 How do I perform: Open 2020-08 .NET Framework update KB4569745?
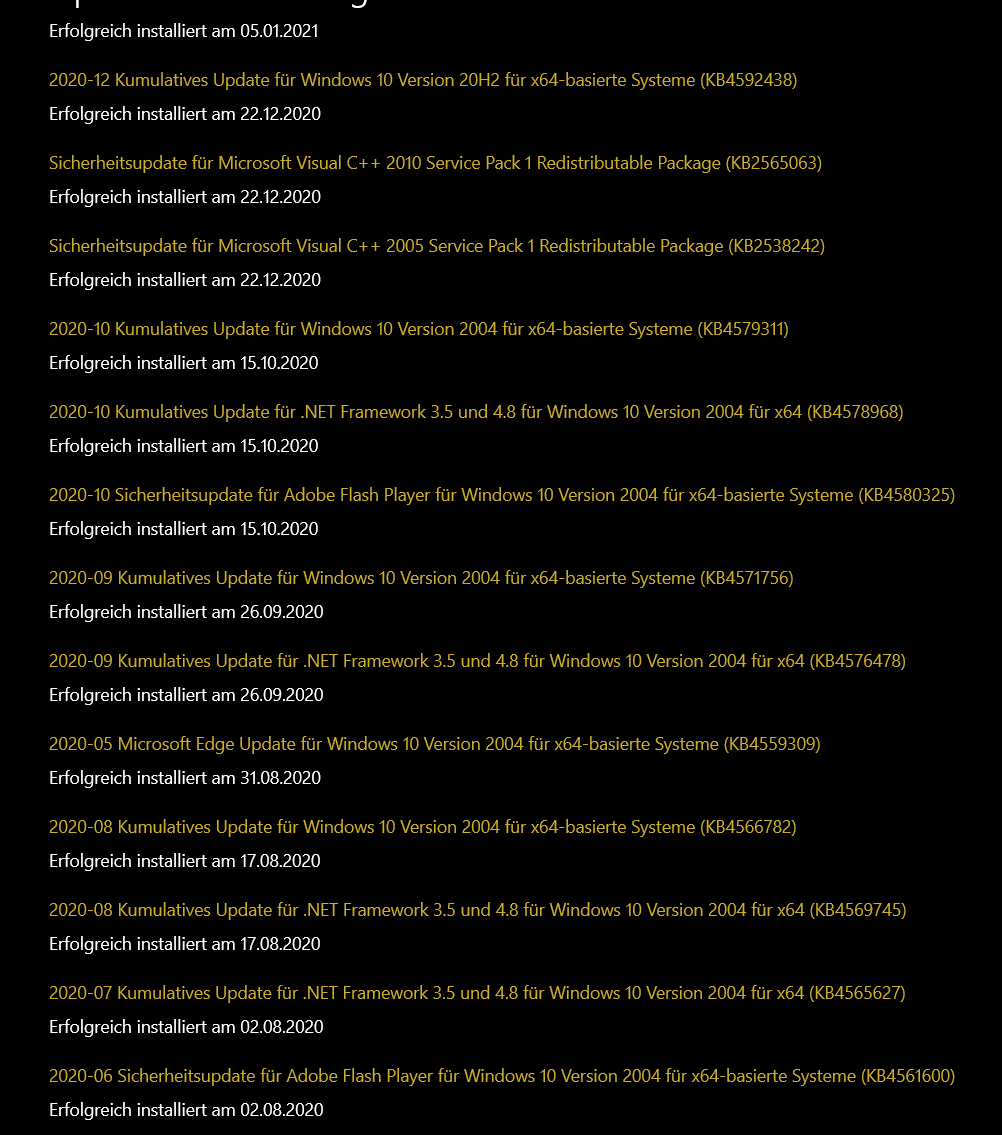click(477, 910)
